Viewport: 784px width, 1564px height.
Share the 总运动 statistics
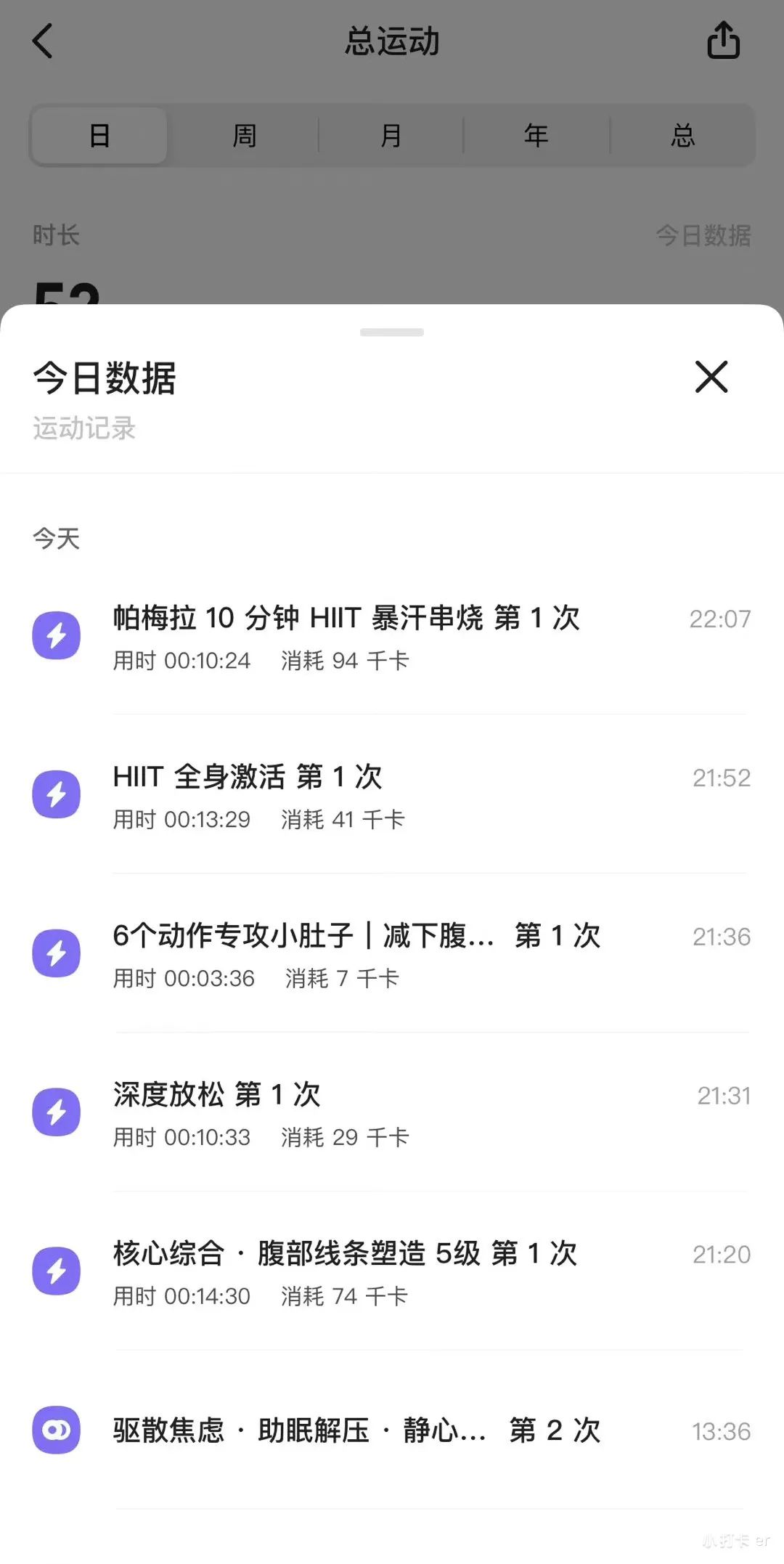(x=723, y=40)
